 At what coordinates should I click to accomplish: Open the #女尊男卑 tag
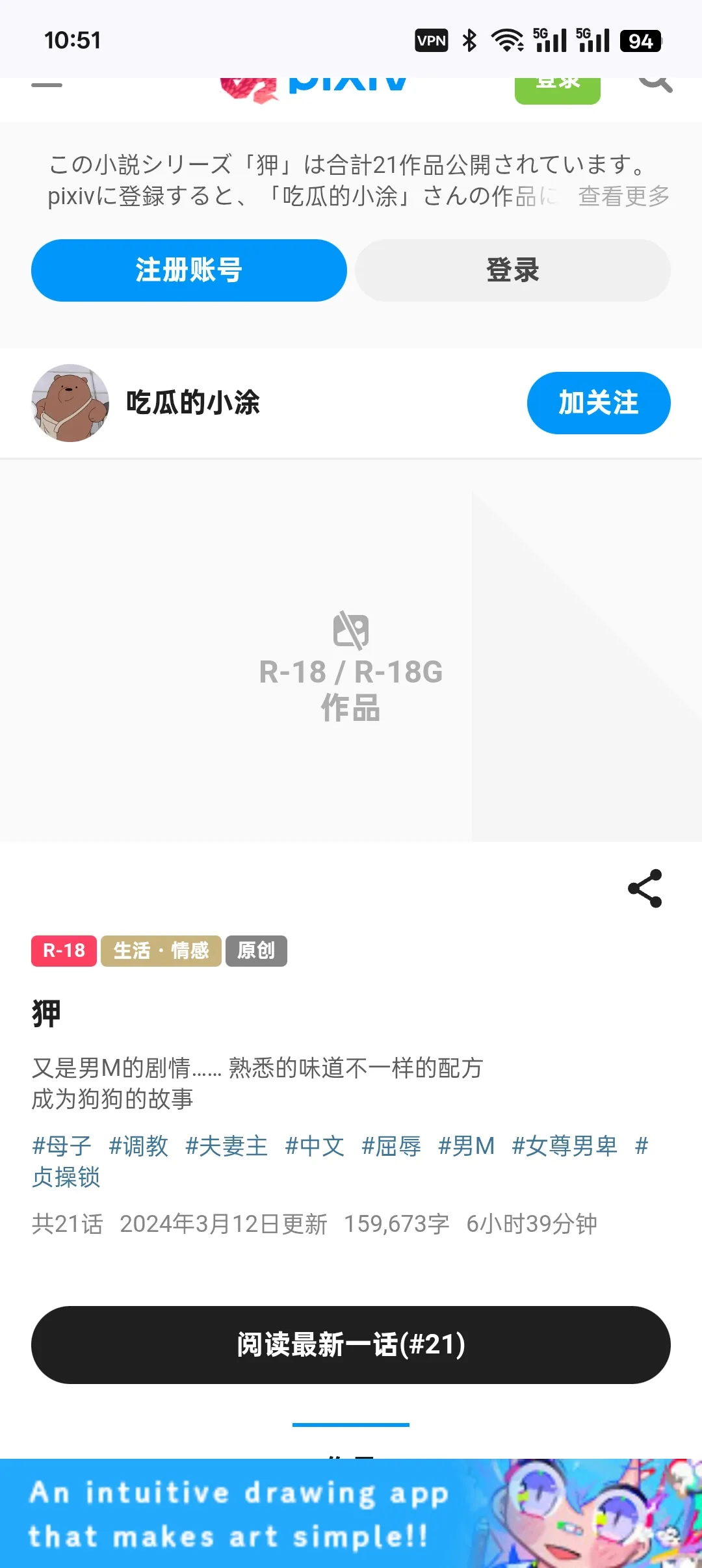[x=564, y=1145]
